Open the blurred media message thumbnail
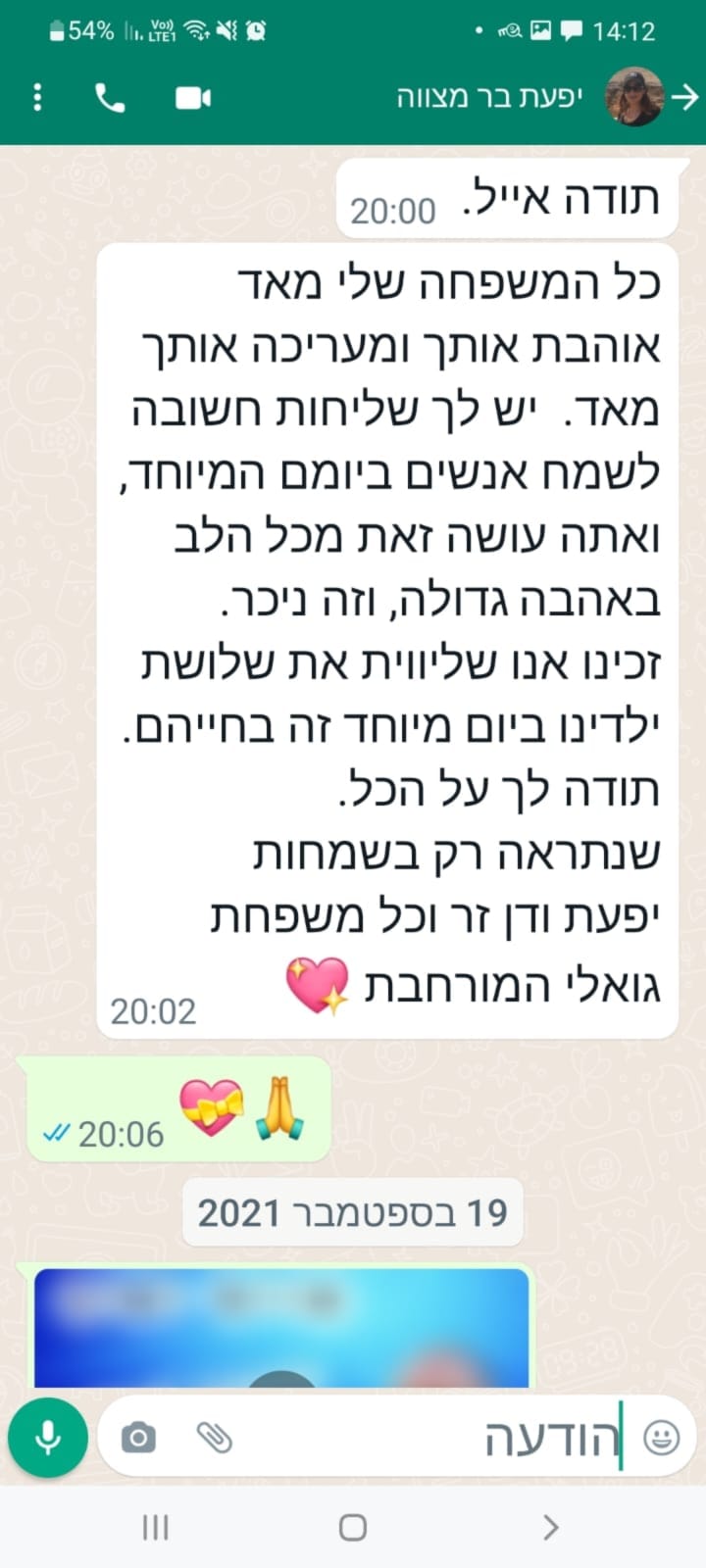 coord(281,1328)
